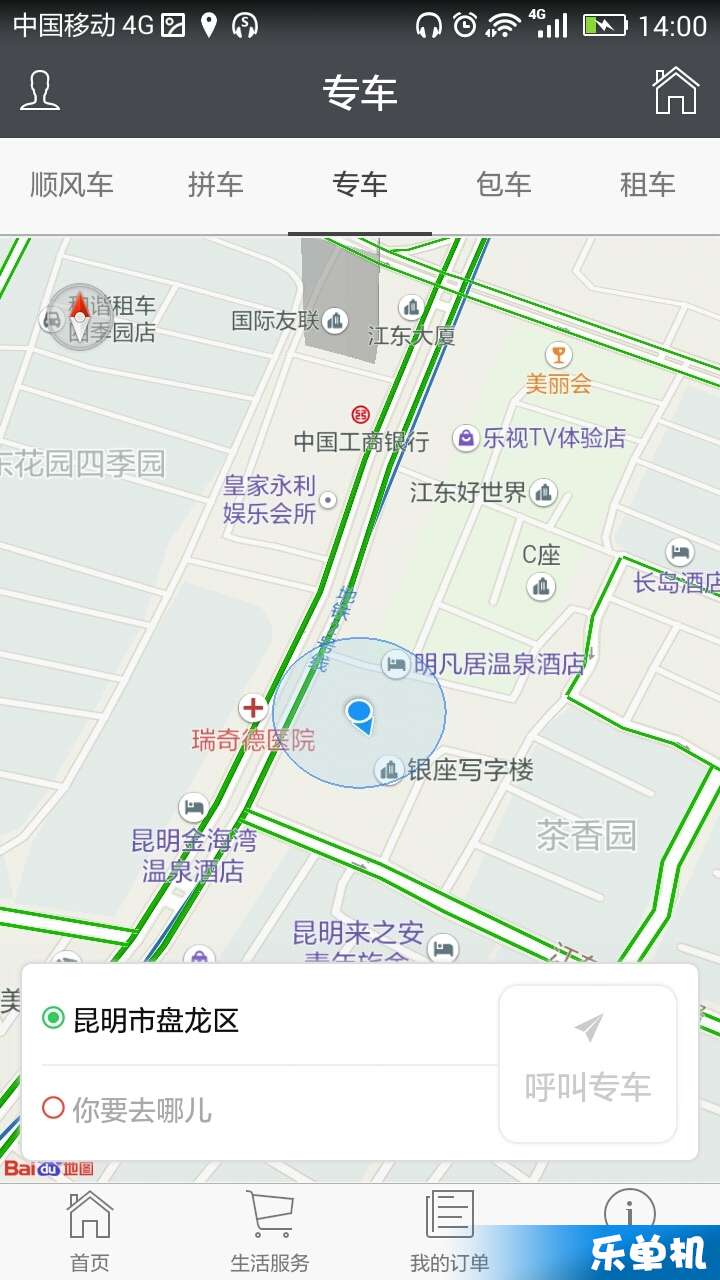Image resolution: width=720 pixels, height=1280 pixels.
Task: Open the user profile icon
Action: (40, 91)
